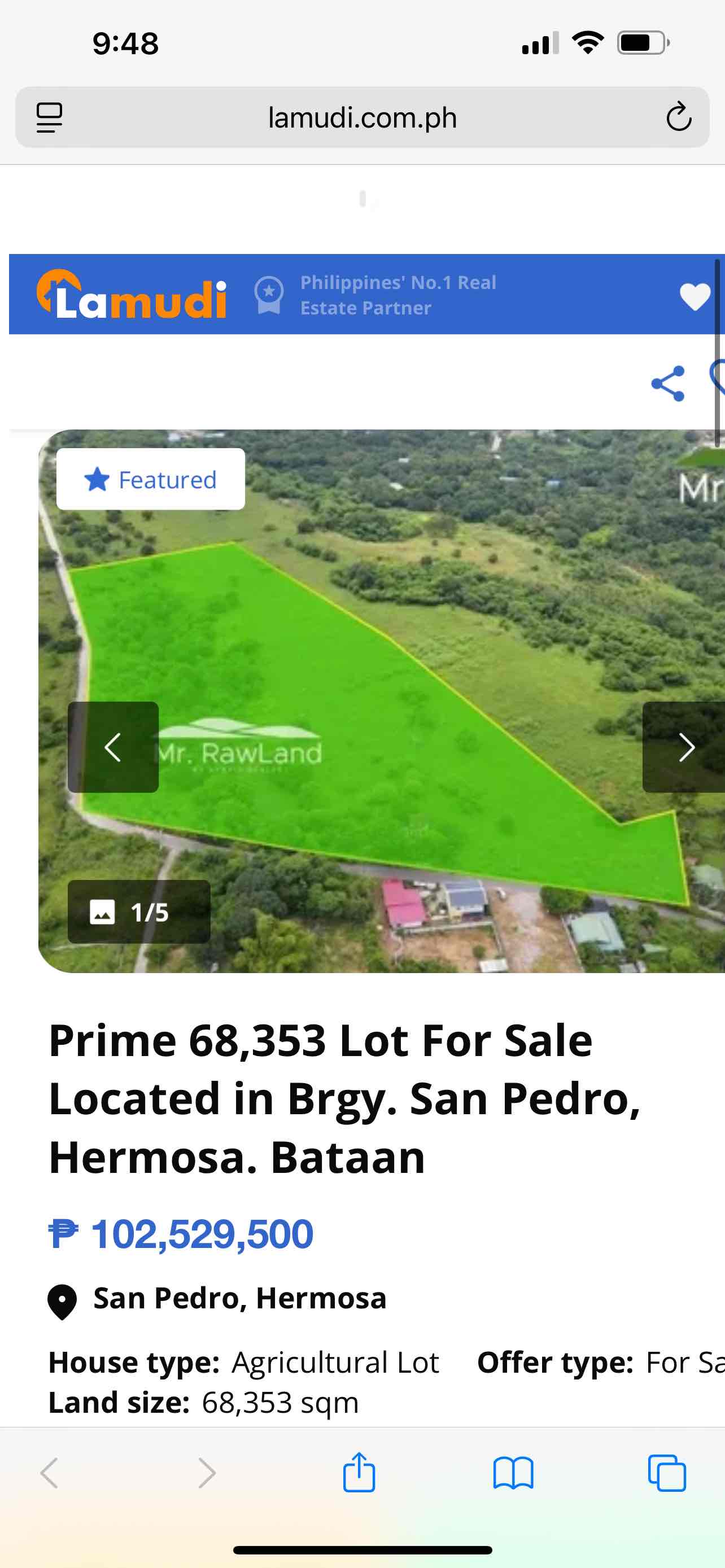Viewport: 725px width, 1568px height.
Task: Open the Safari share sheet
Action: pos(359,1473)
